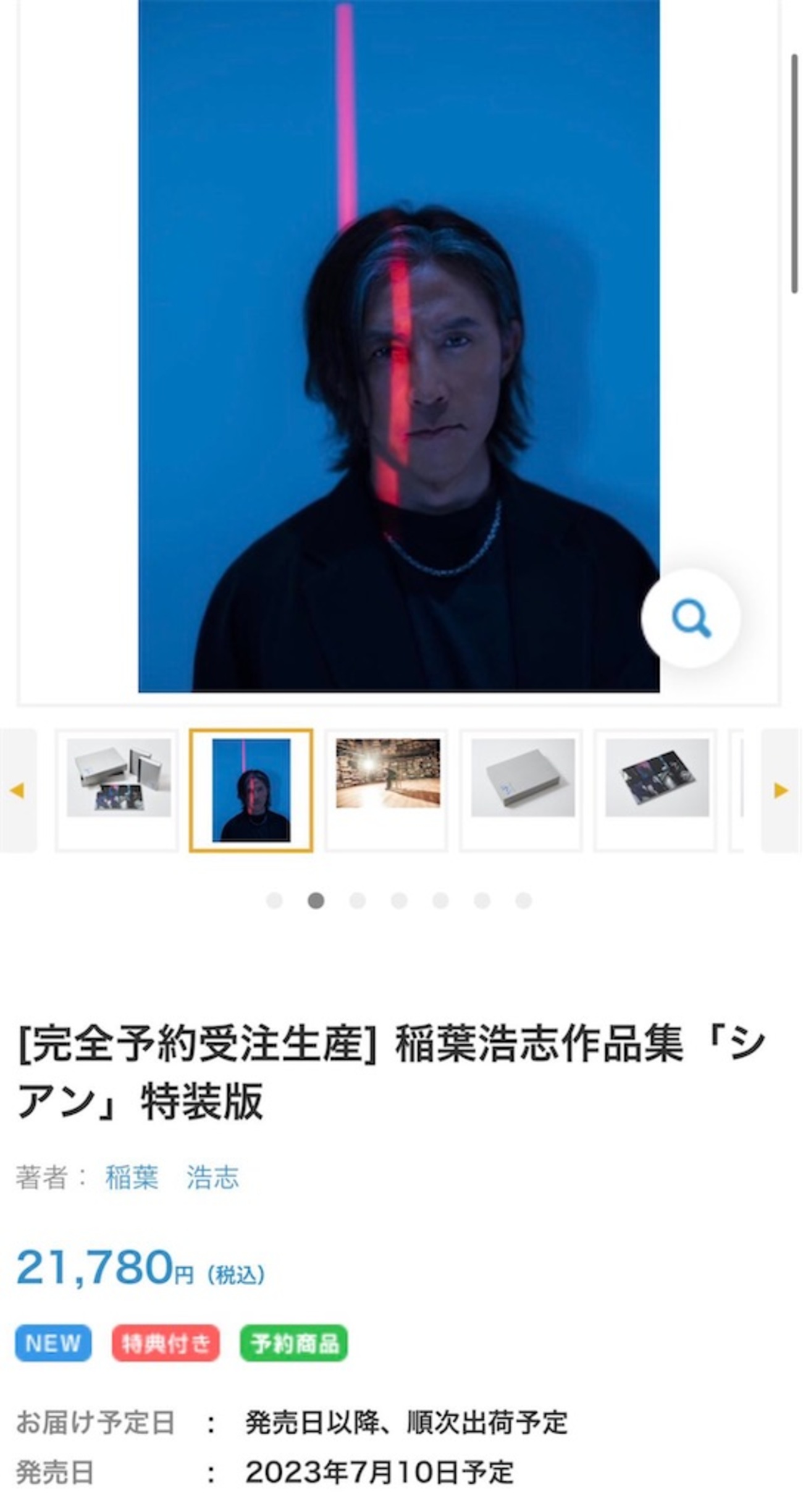Jump to the last image page dot

[524, 901]
